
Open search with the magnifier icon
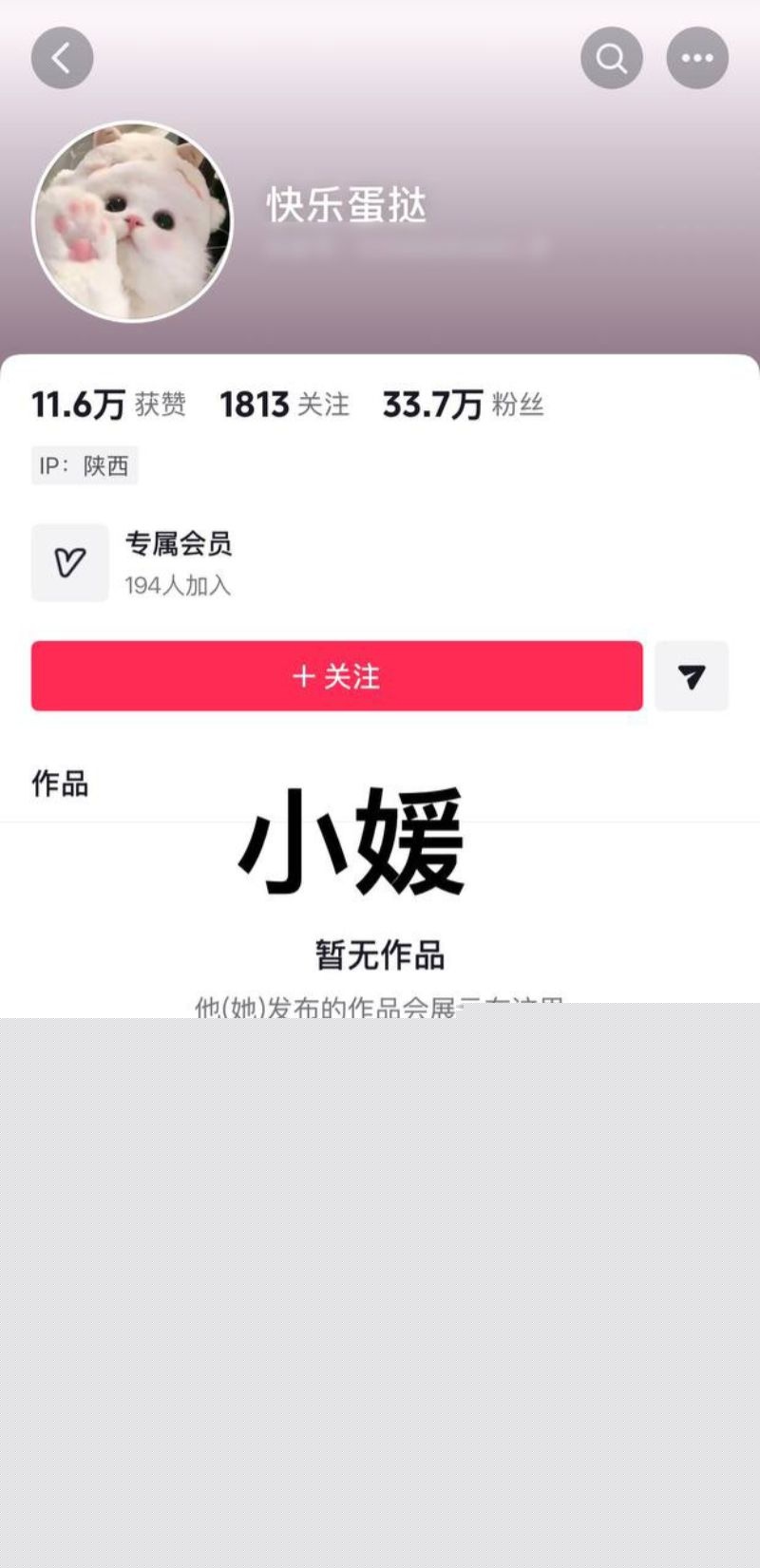(611, 57)
